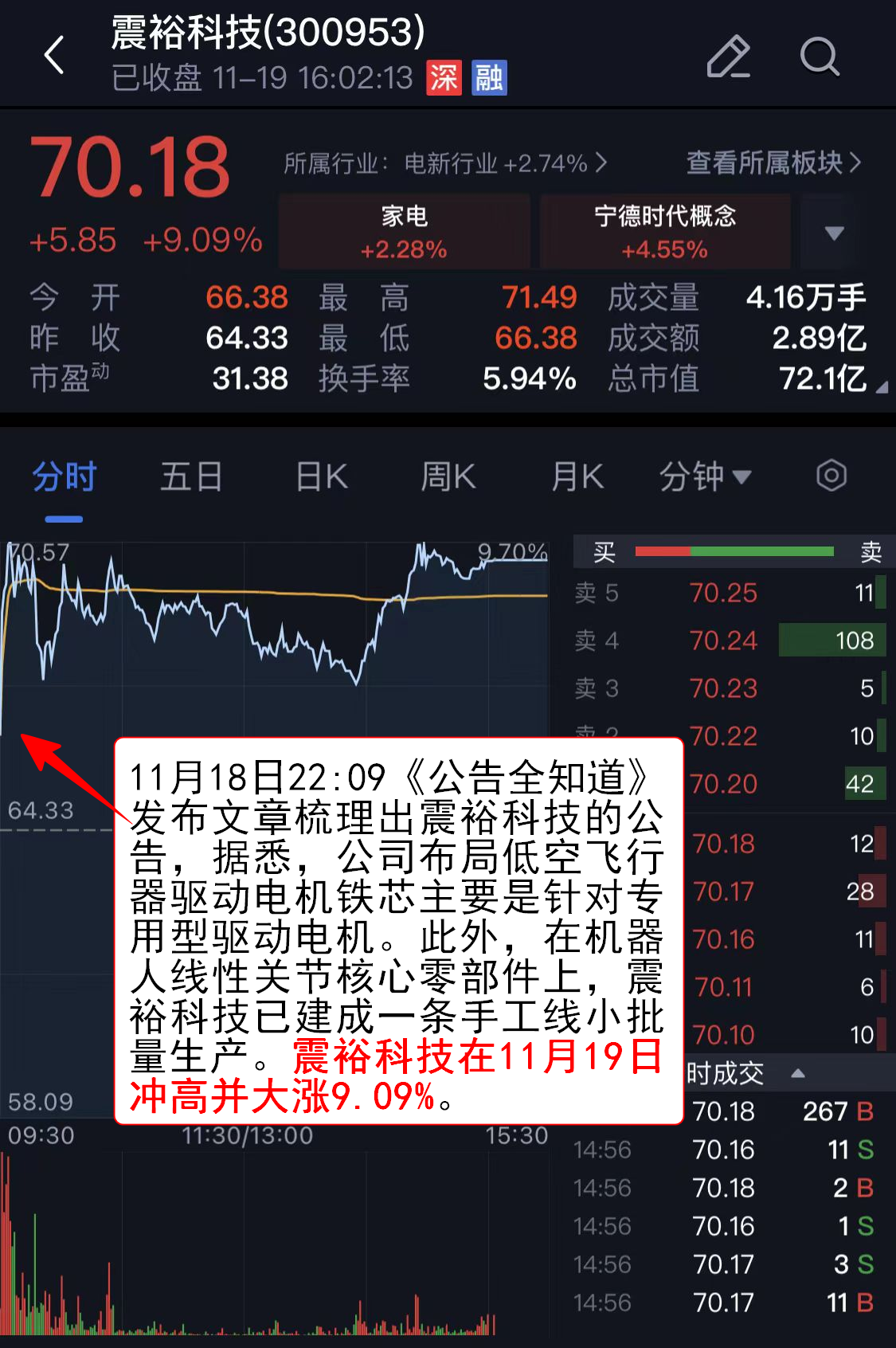This screenshot has height=1348, width=896.
Task: Open the stock search magnifier
Action: (x=820, y=57)
